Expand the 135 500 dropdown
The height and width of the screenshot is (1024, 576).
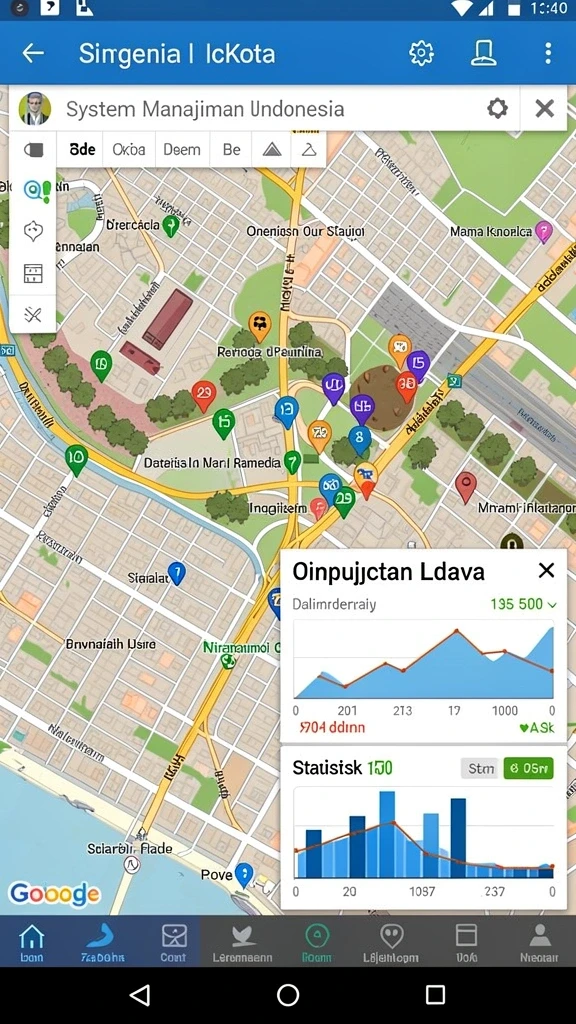[523, 604]
